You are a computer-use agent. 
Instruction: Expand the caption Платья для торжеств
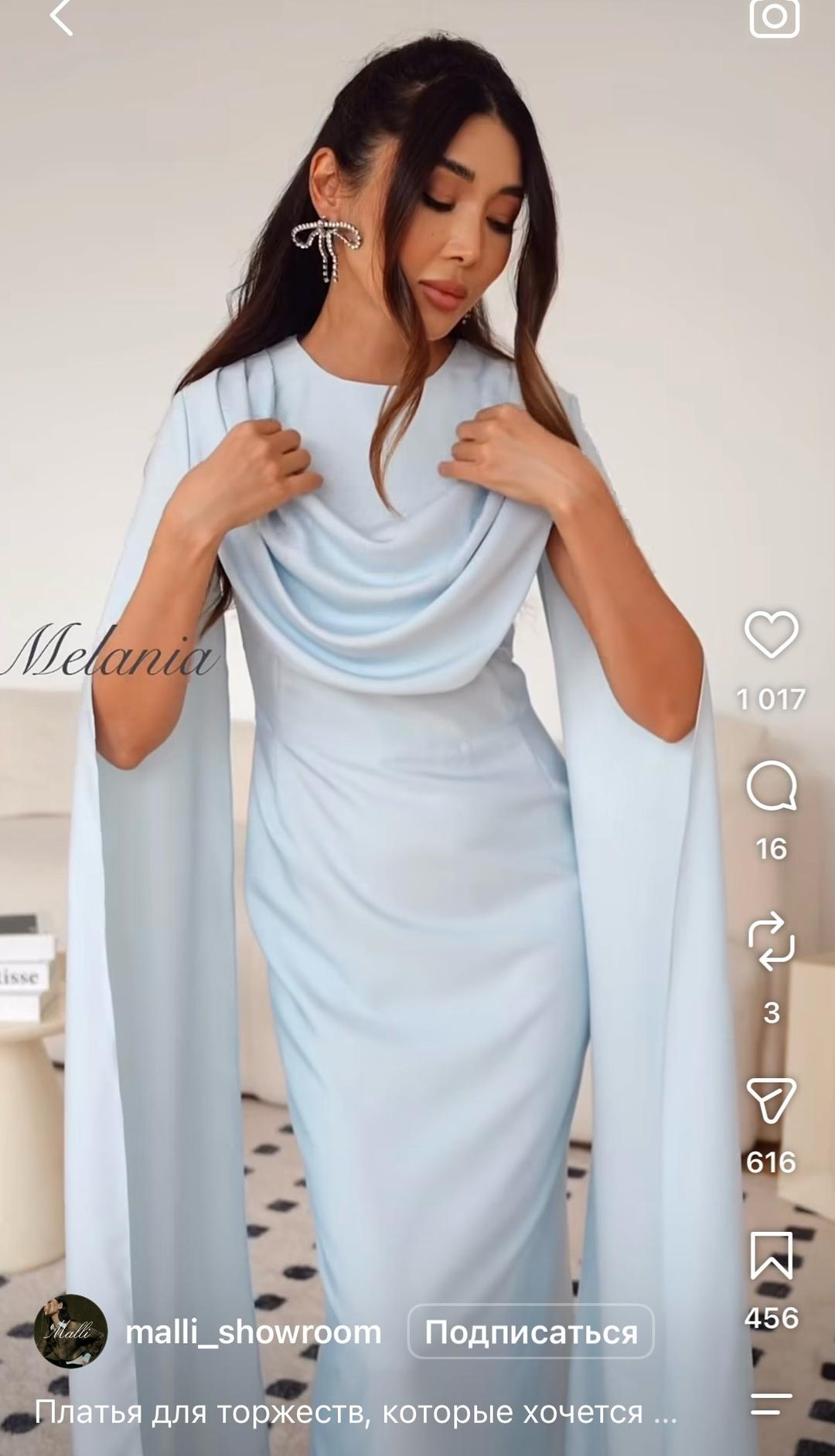(356, 1412)
